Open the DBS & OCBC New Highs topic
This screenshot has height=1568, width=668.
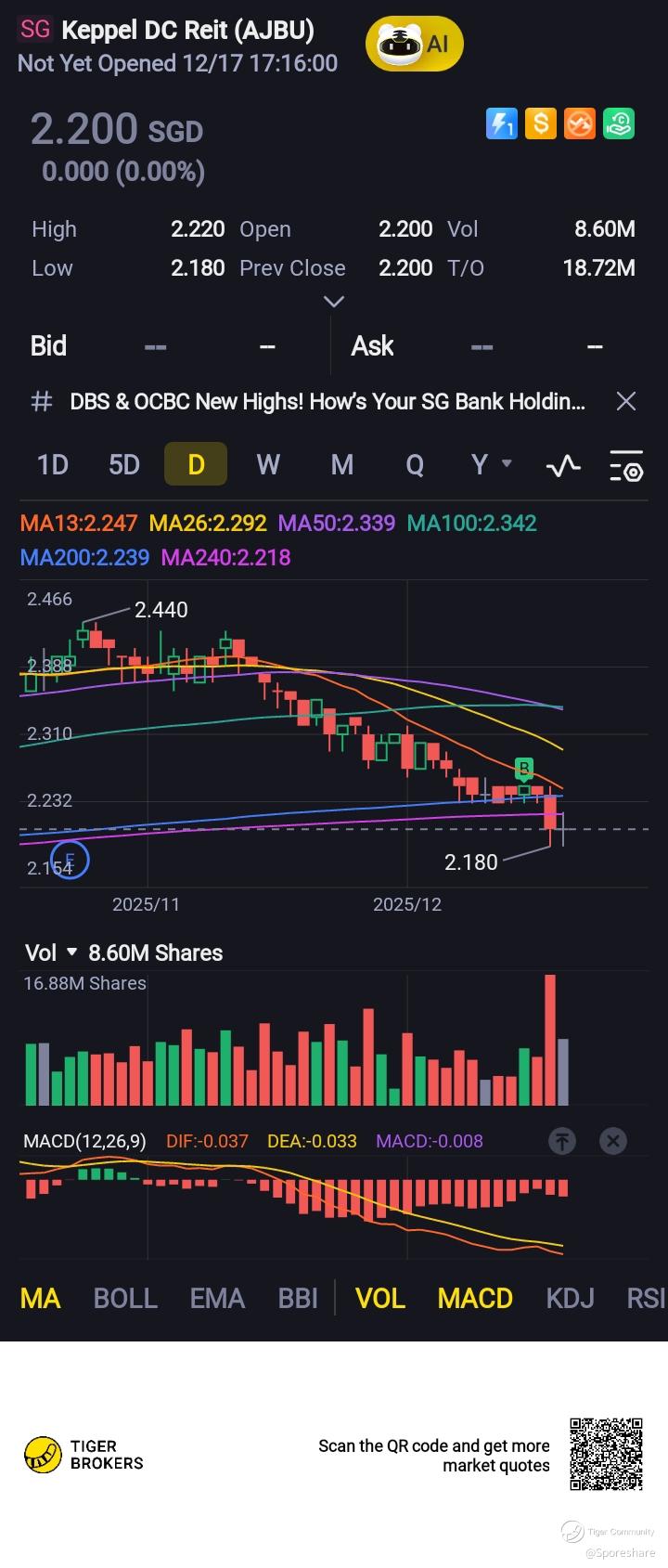coord(327,401)
